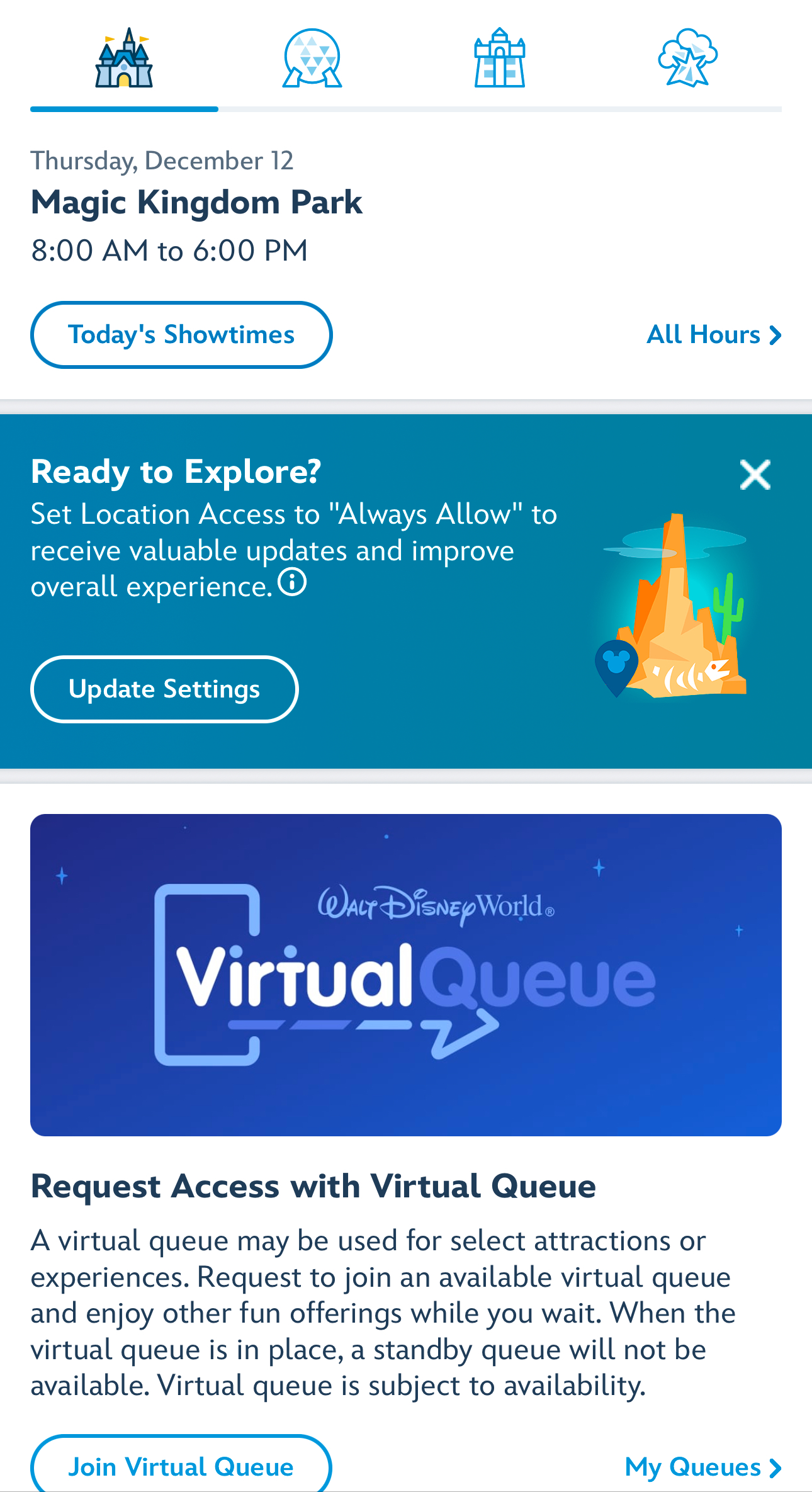Screen dimensions: 812x1492
Task: Open My Queues
Action: pyautogui.click(x=703, y=1467)
